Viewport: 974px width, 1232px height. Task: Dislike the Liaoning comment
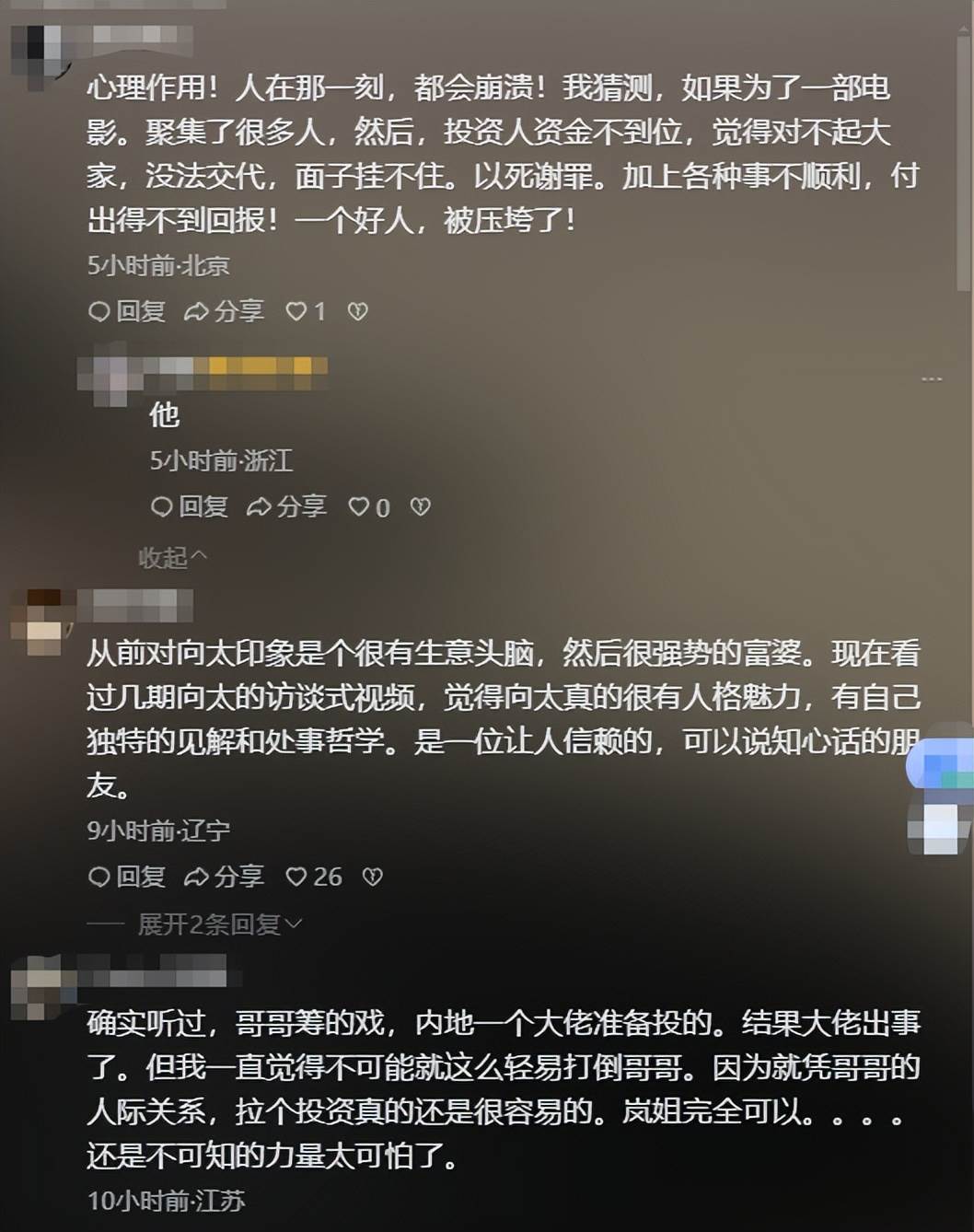373,877
